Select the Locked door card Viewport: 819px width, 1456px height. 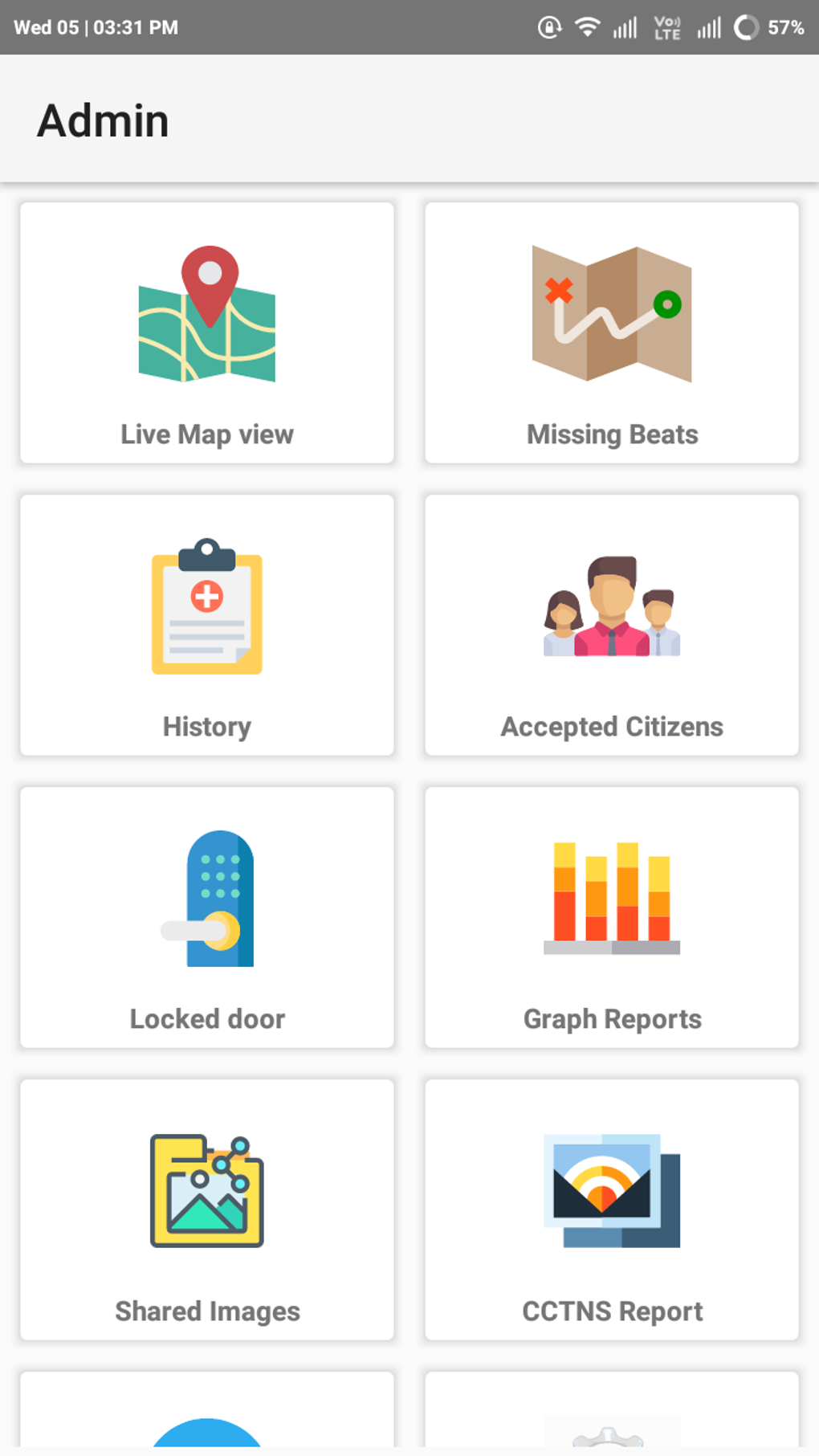point(207,917)
